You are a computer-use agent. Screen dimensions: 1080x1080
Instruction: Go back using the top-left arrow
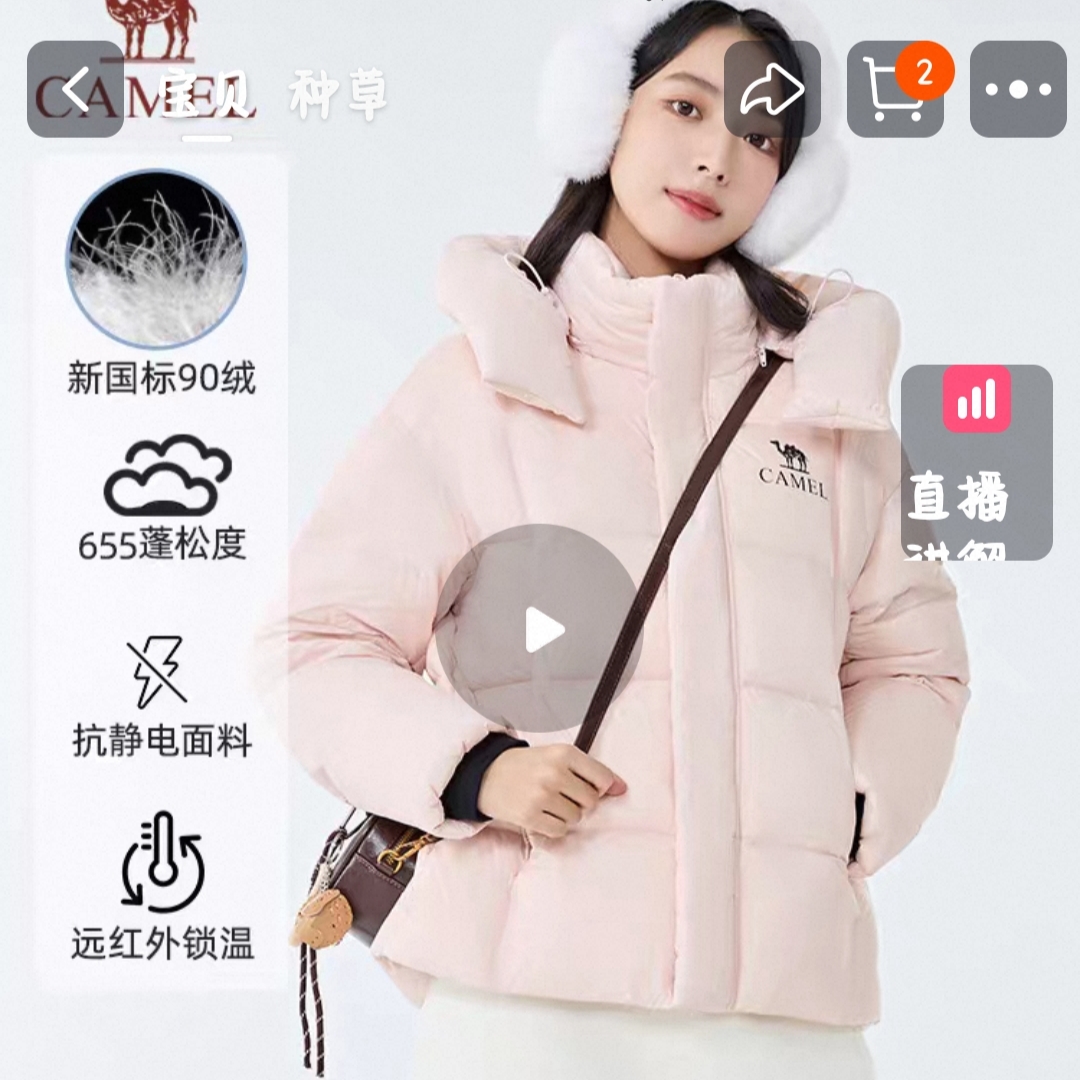[x=75, y=89]
